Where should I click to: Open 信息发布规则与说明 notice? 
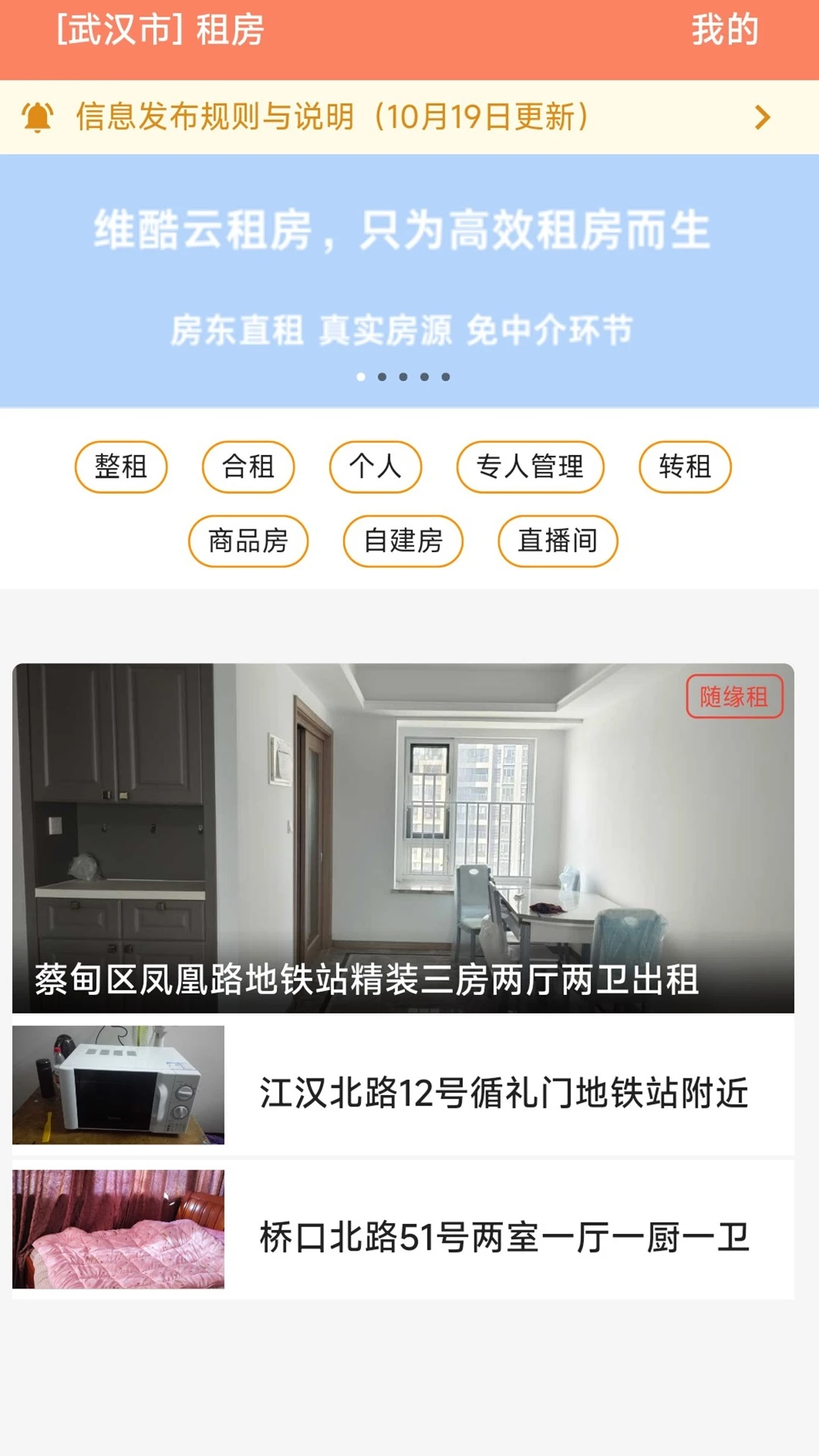coord(394,118)
